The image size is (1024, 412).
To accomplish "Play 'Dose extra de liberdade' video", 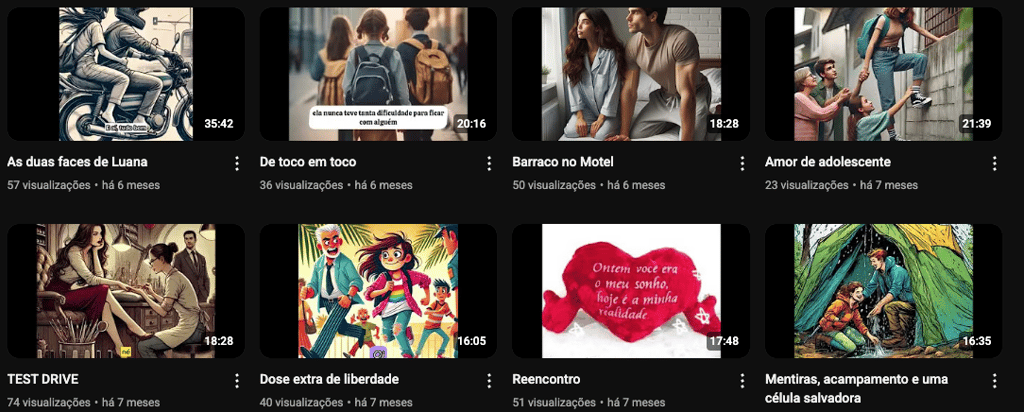I will coord(378,290).
